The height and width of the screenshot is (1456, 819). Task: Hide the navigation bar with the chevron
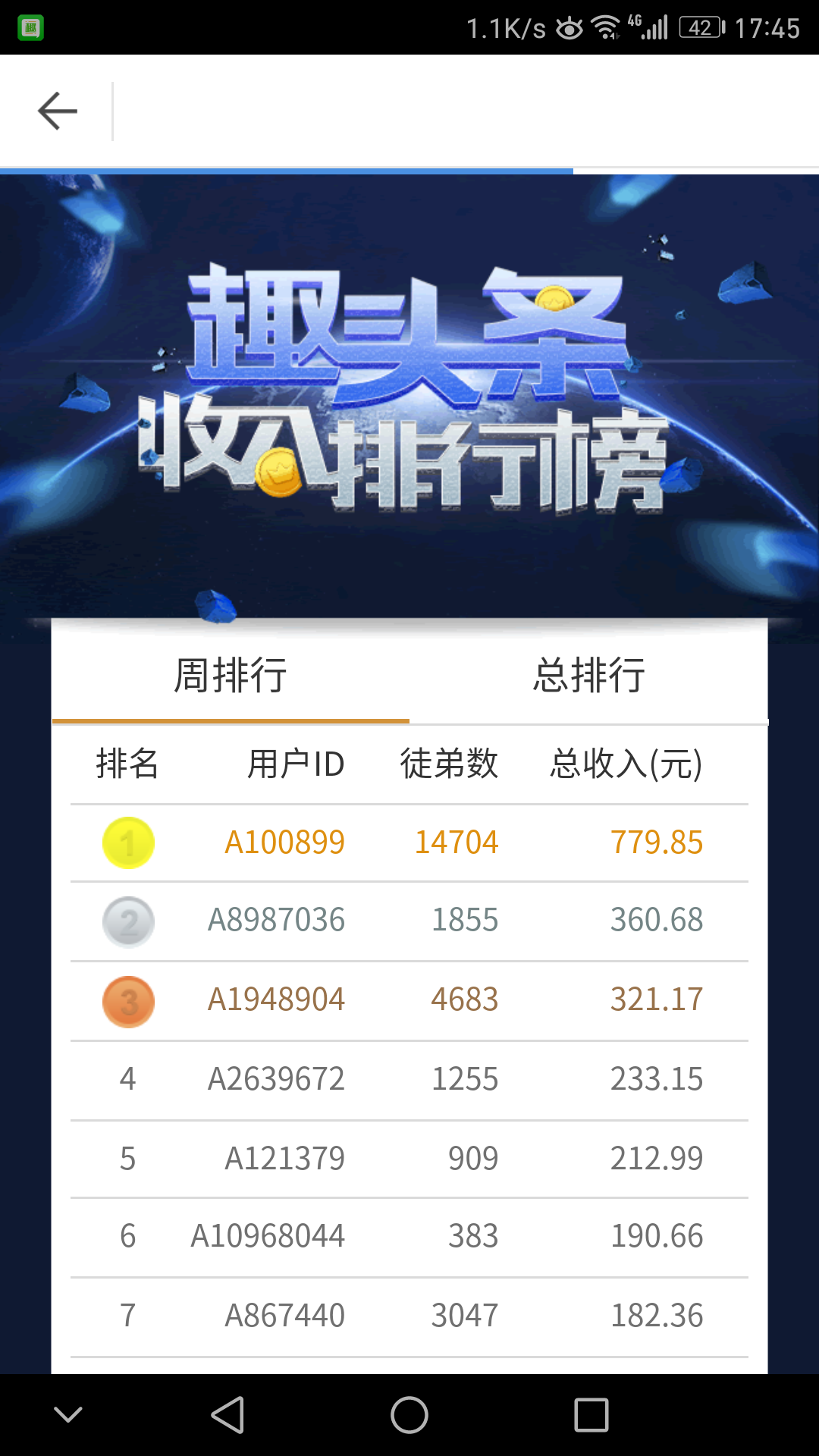pyautogui.click(x=68, y=1414)
